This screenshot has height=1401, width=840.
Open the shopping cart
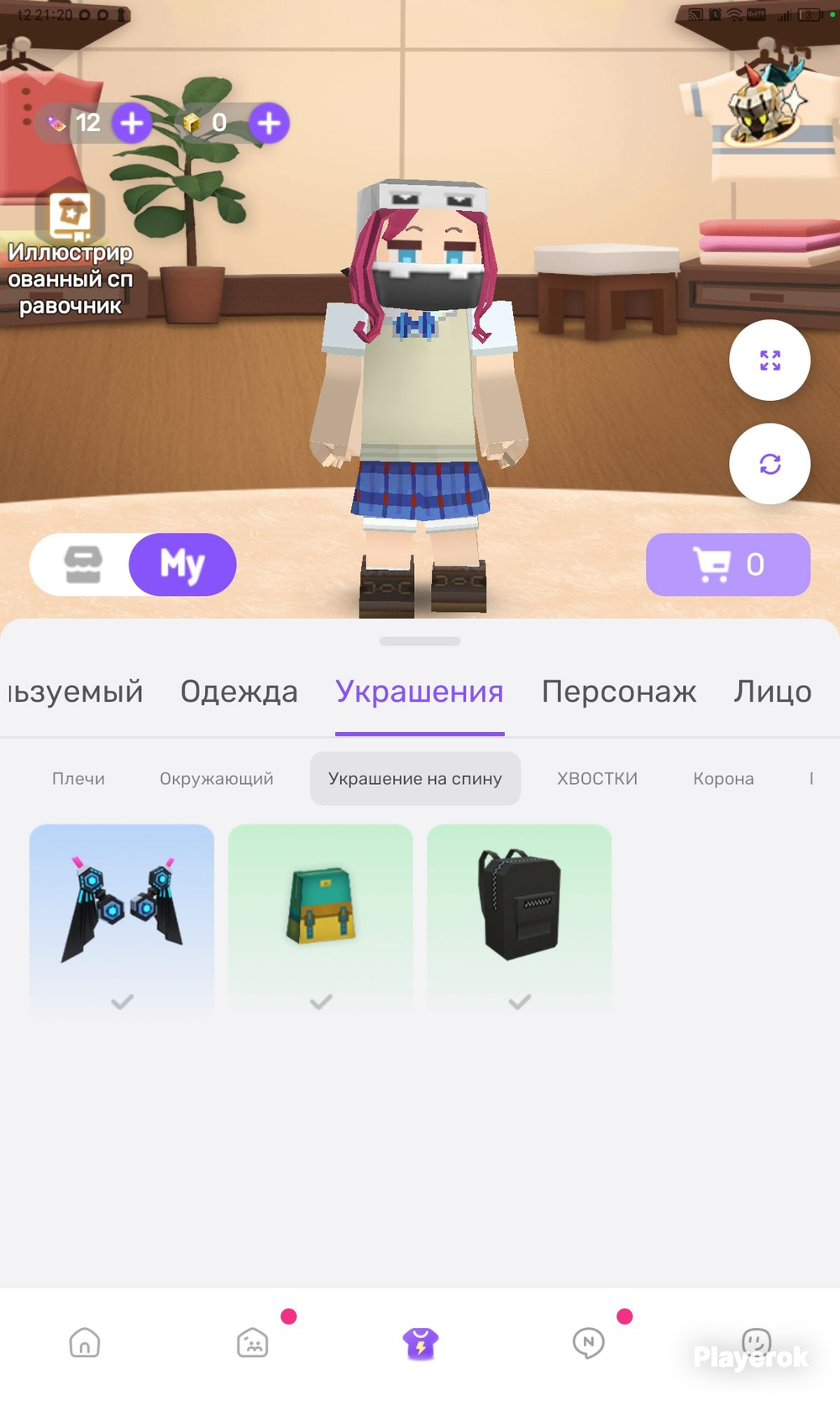click(x=727, y=565)
